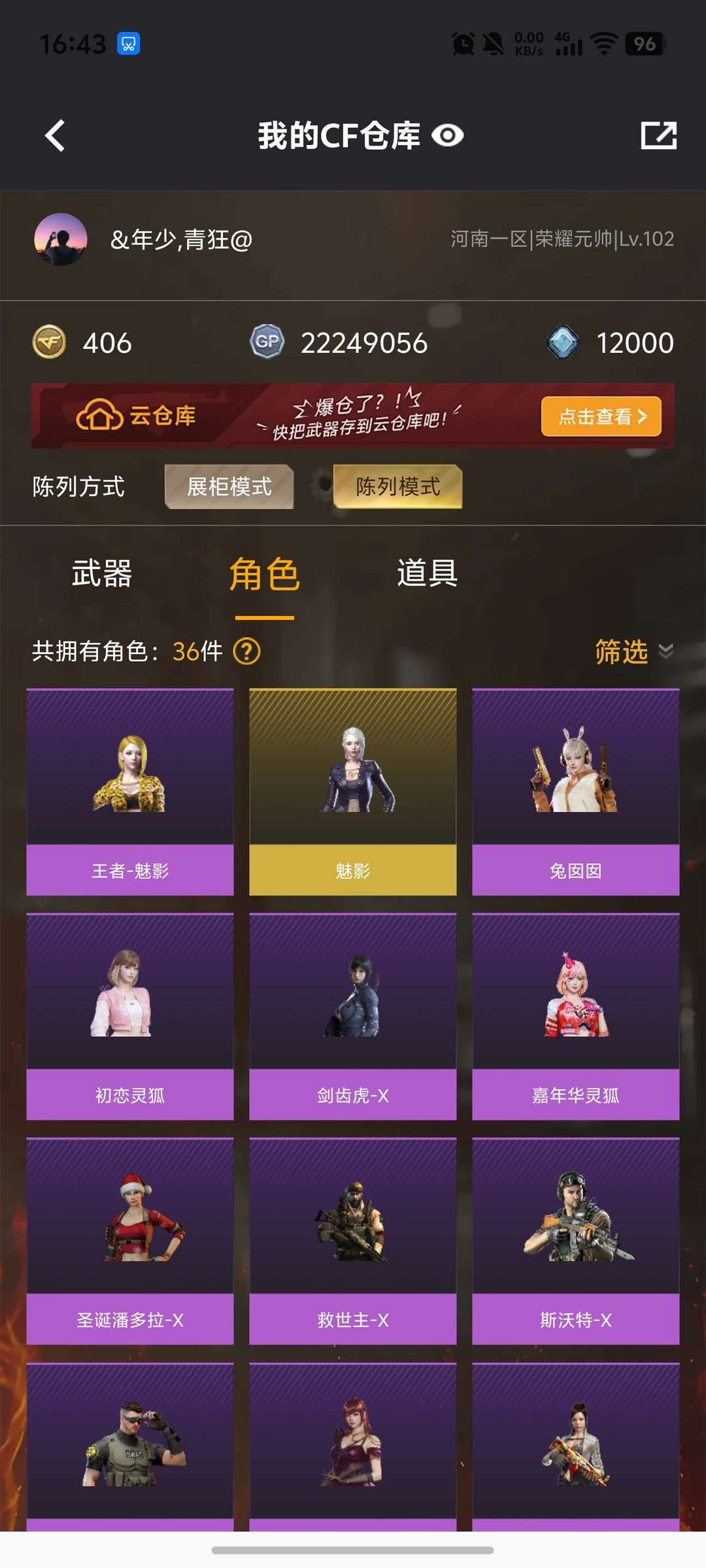
Task: View the gold 魅影 character card
Action: (353, 792)
